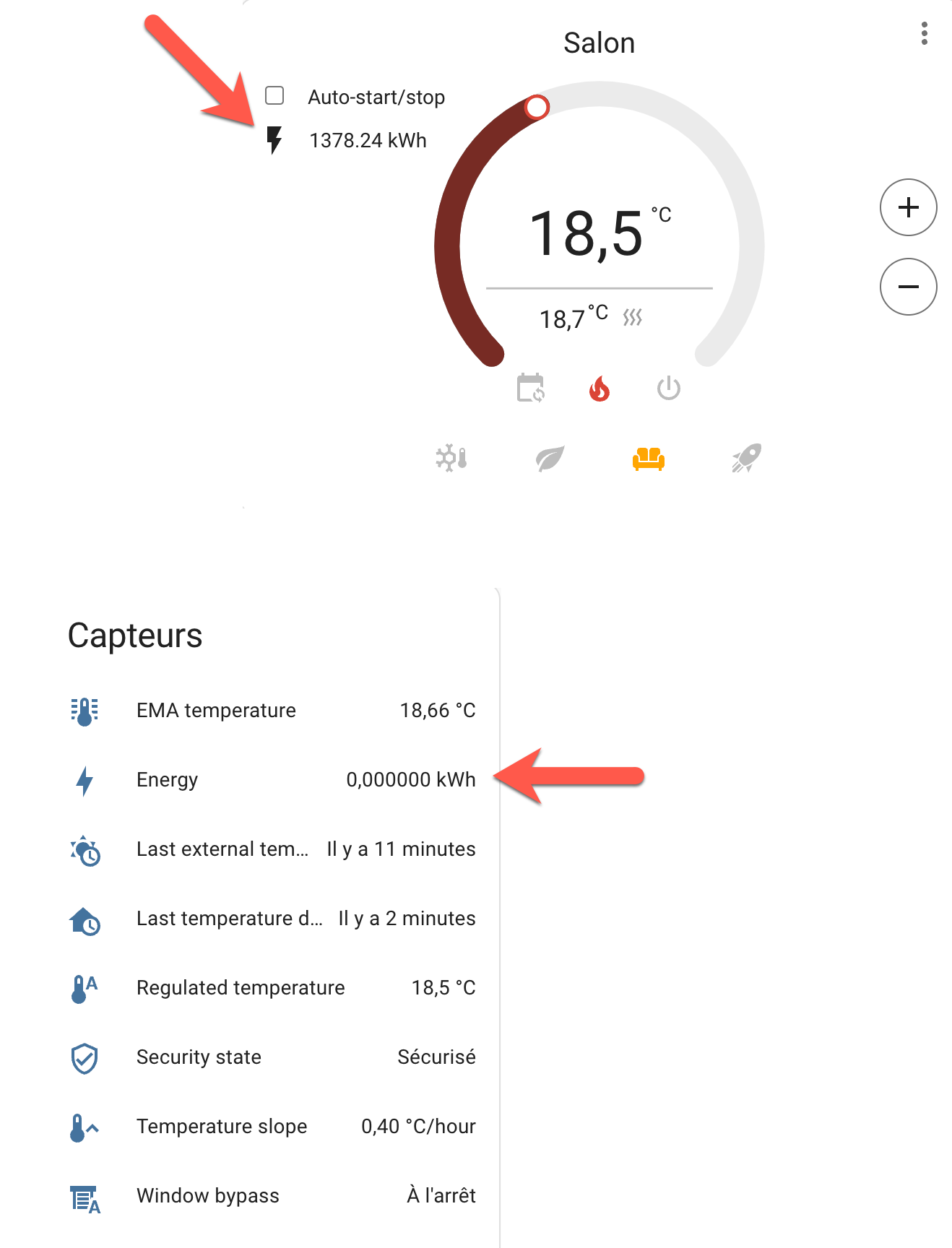
Task: Select the eco leaf preset
Action: pos(550,458)
